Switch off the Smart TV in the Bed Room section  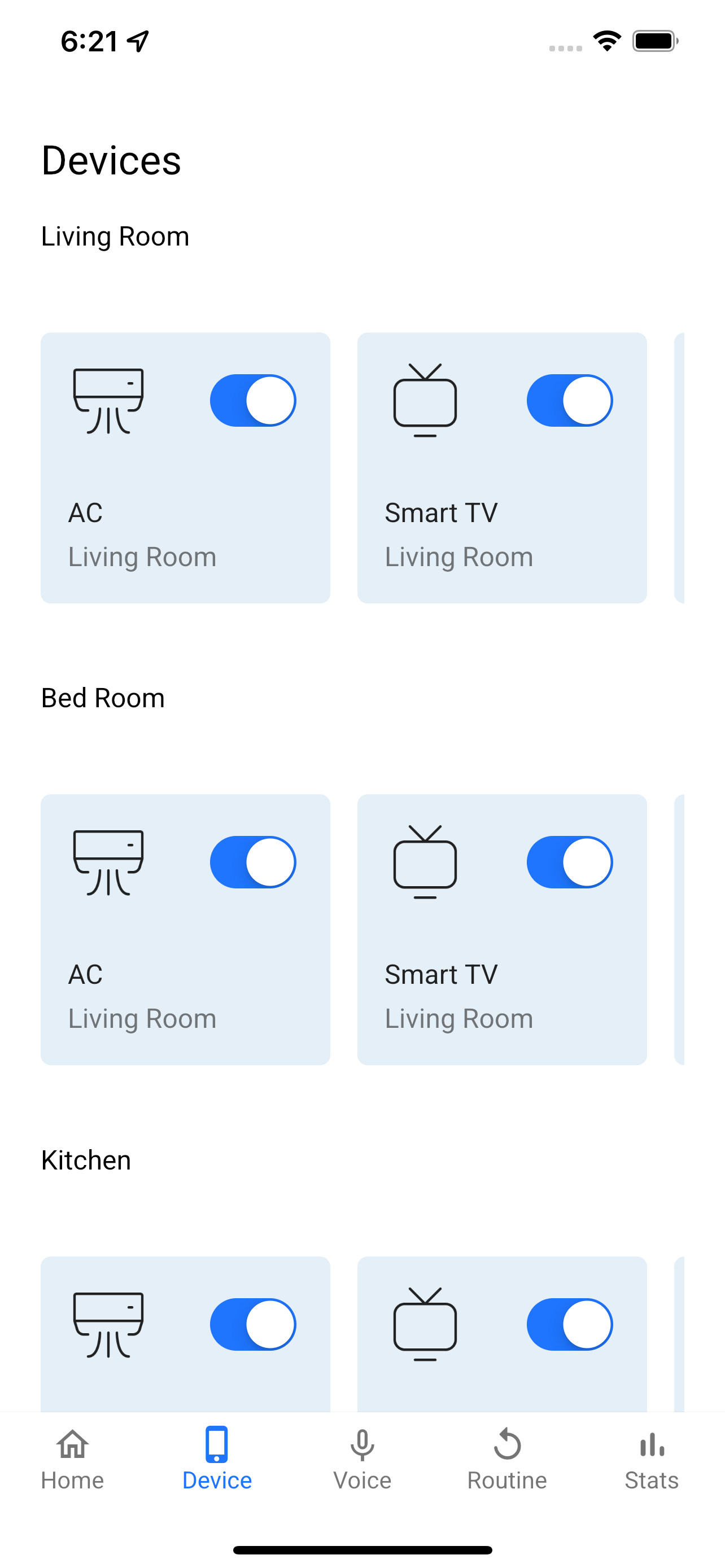click(x=569, y=862)
